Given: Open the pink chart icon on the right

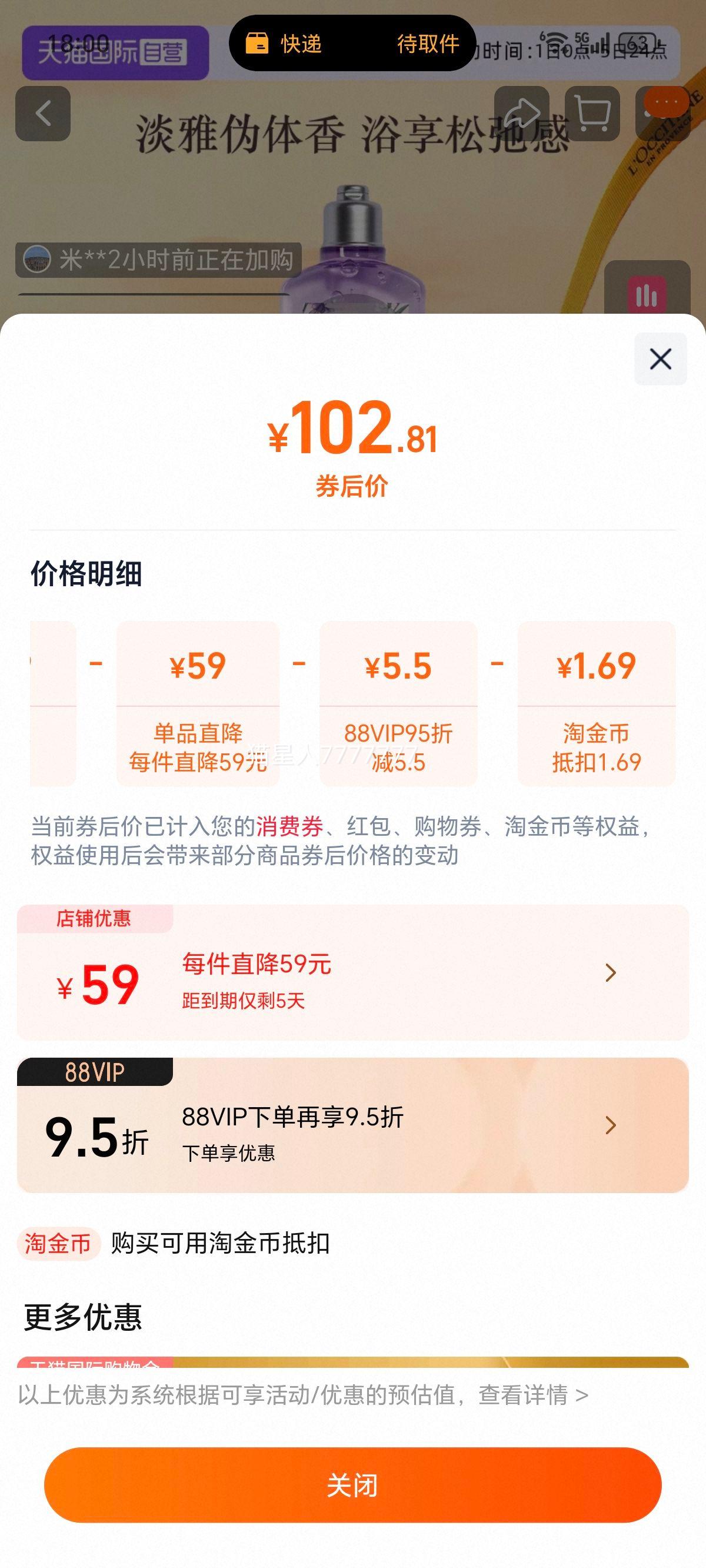Looking at the screenshot, I should tap(648, 293).
